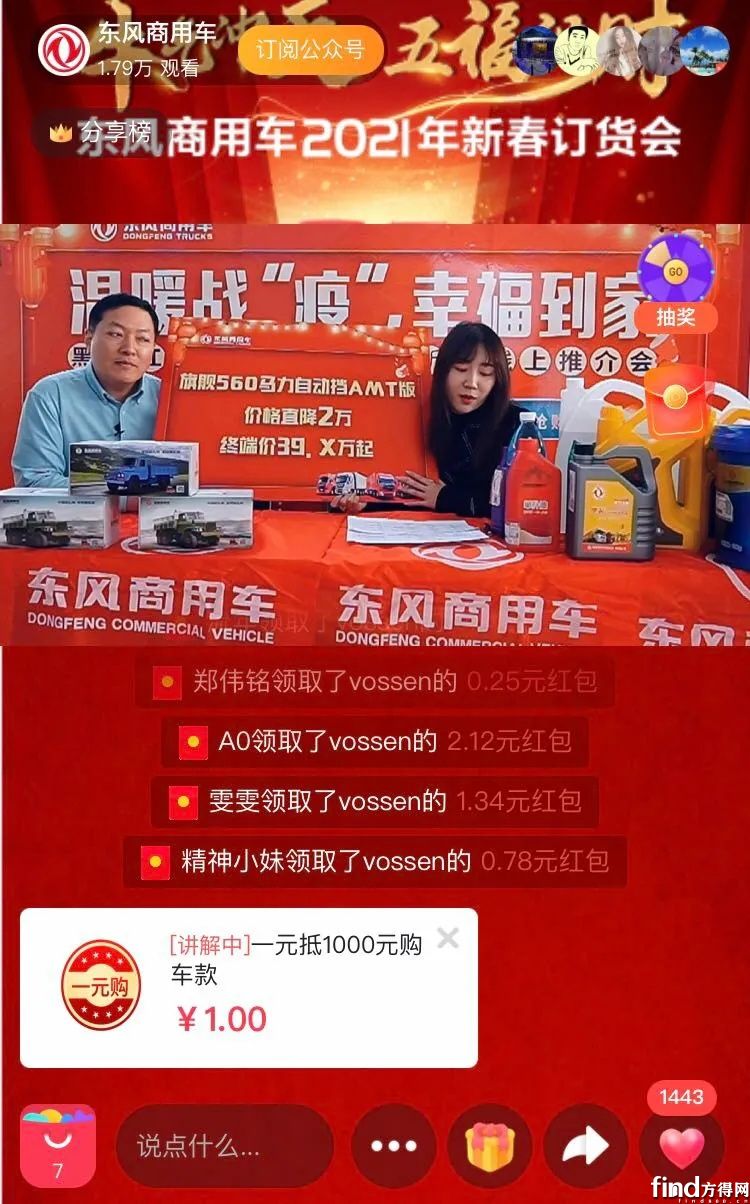Send a gift to the host
Image resolution: width=750 pixels, height=1204 pixels.
click(x=490, y=1146)
